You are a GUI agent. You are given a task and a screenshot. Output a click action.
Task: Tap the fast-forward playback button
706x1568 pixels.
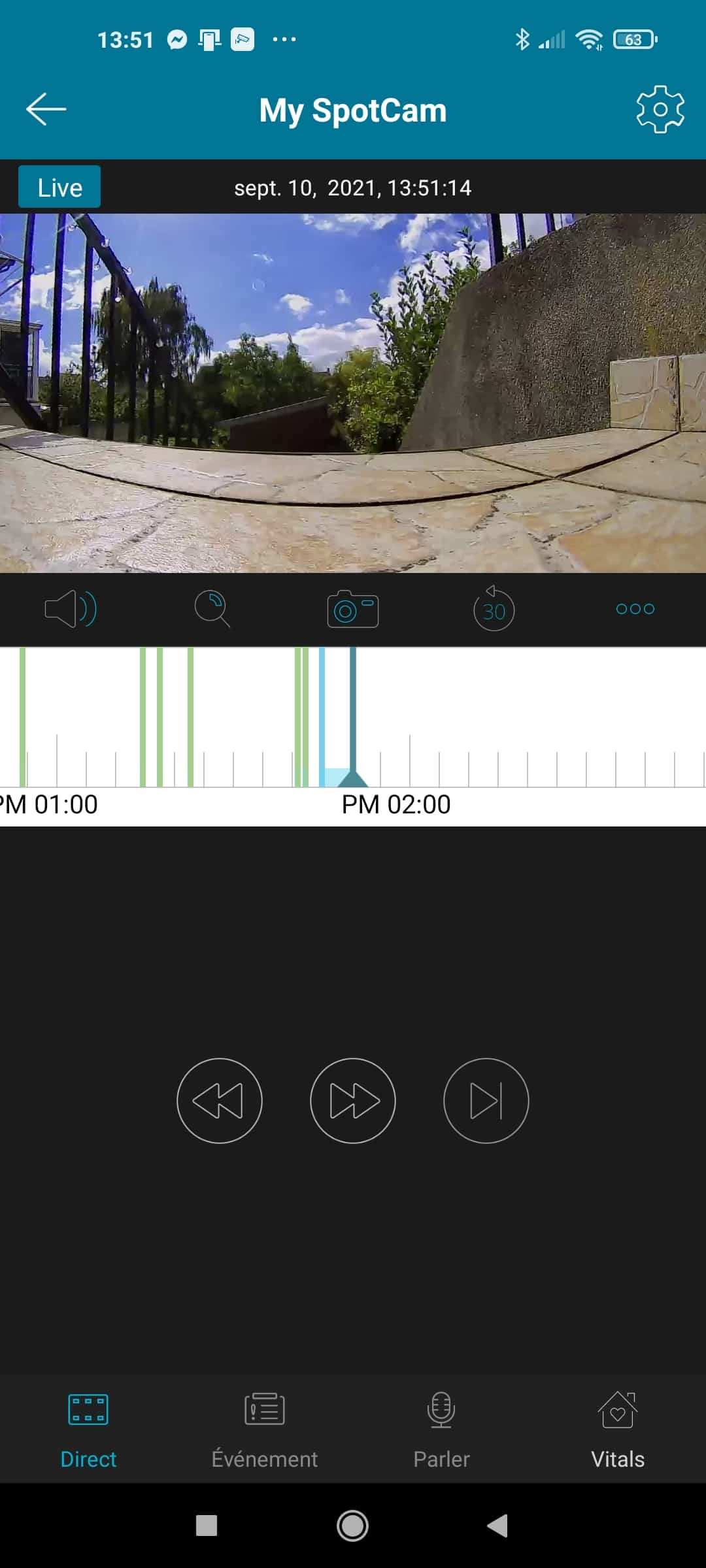353,1101
